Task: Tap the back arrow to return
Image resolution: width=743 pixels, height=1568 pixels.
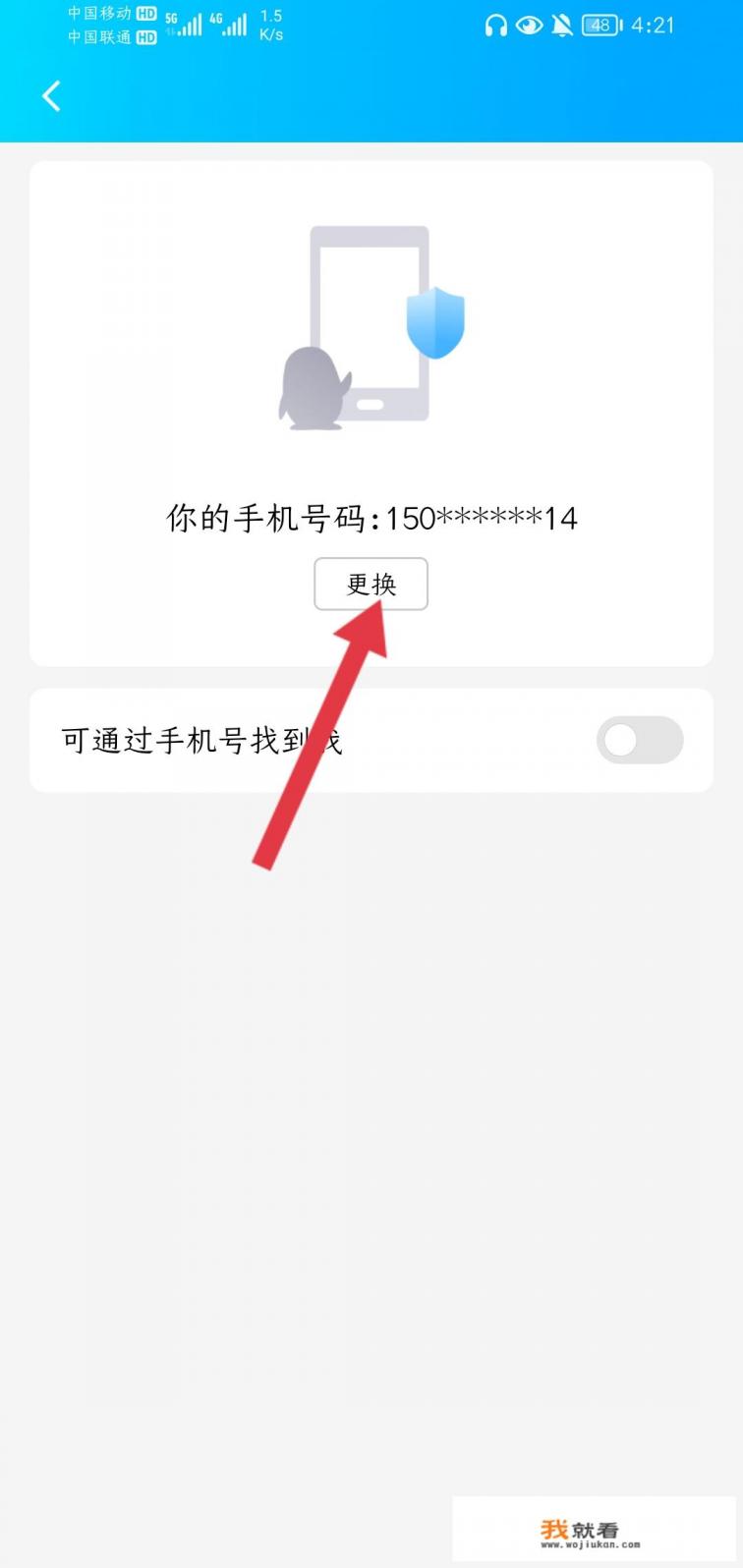Action: [x=50, y=95]
